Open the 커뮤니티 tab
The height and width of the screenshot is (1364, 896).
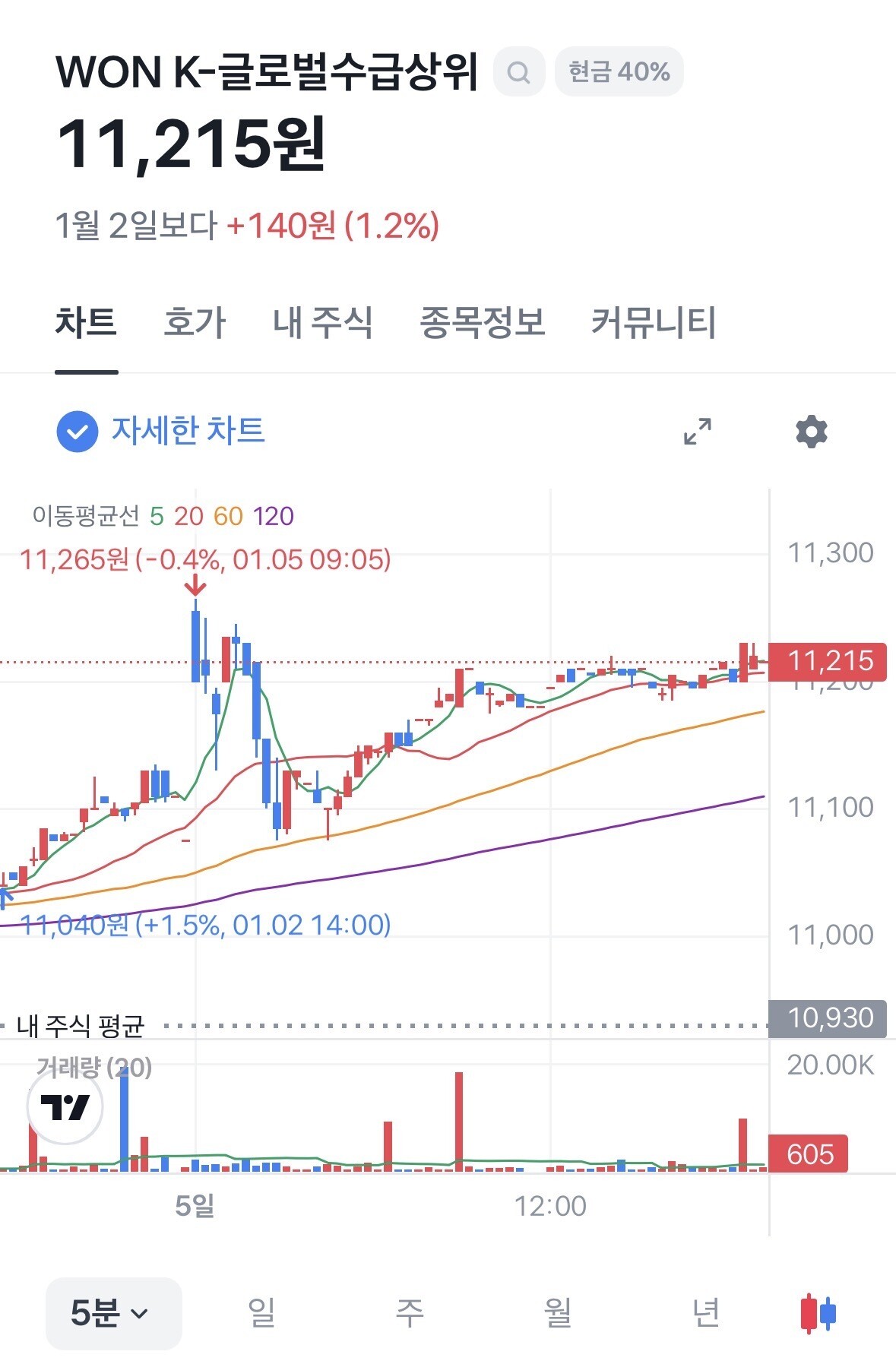[654, 322]
